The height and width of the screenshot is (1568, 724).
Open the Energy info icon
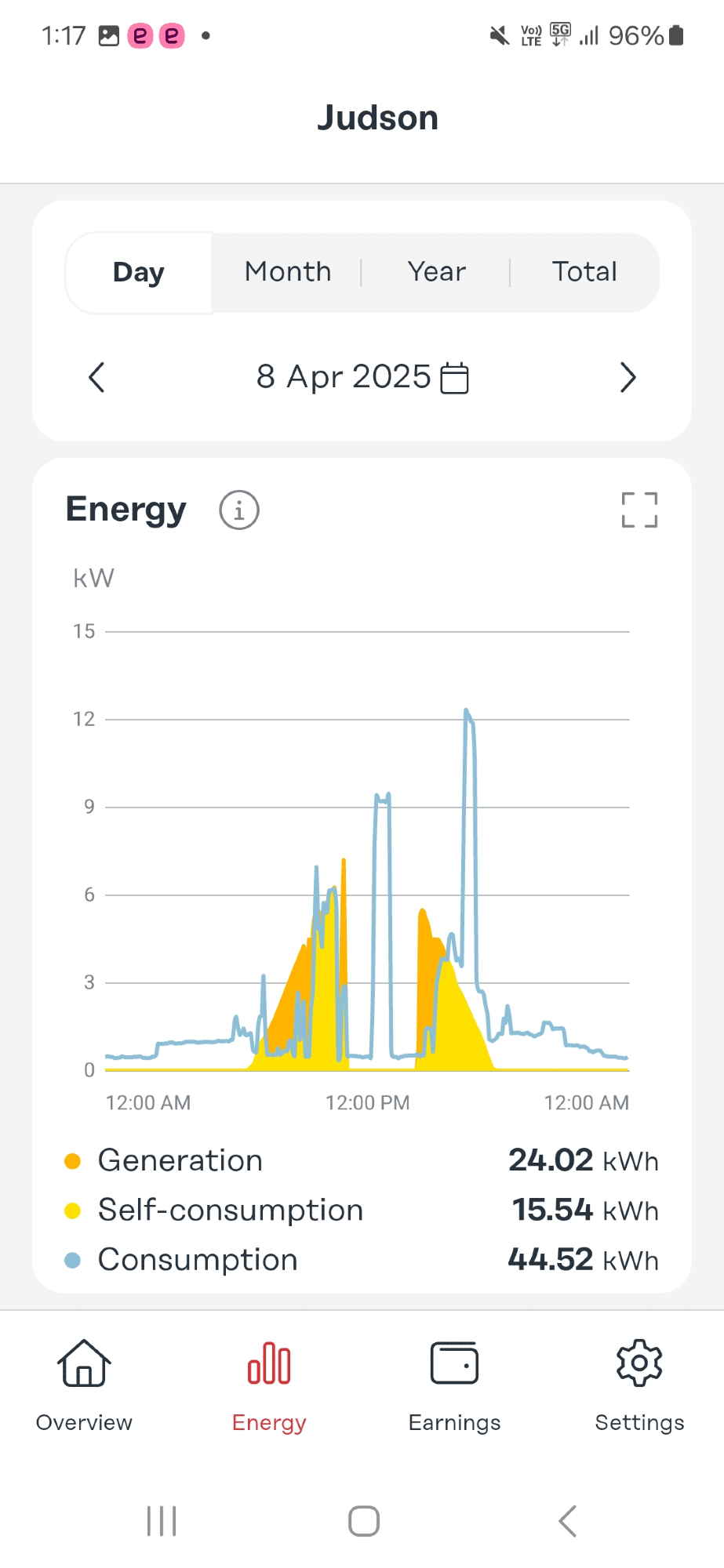239,510
